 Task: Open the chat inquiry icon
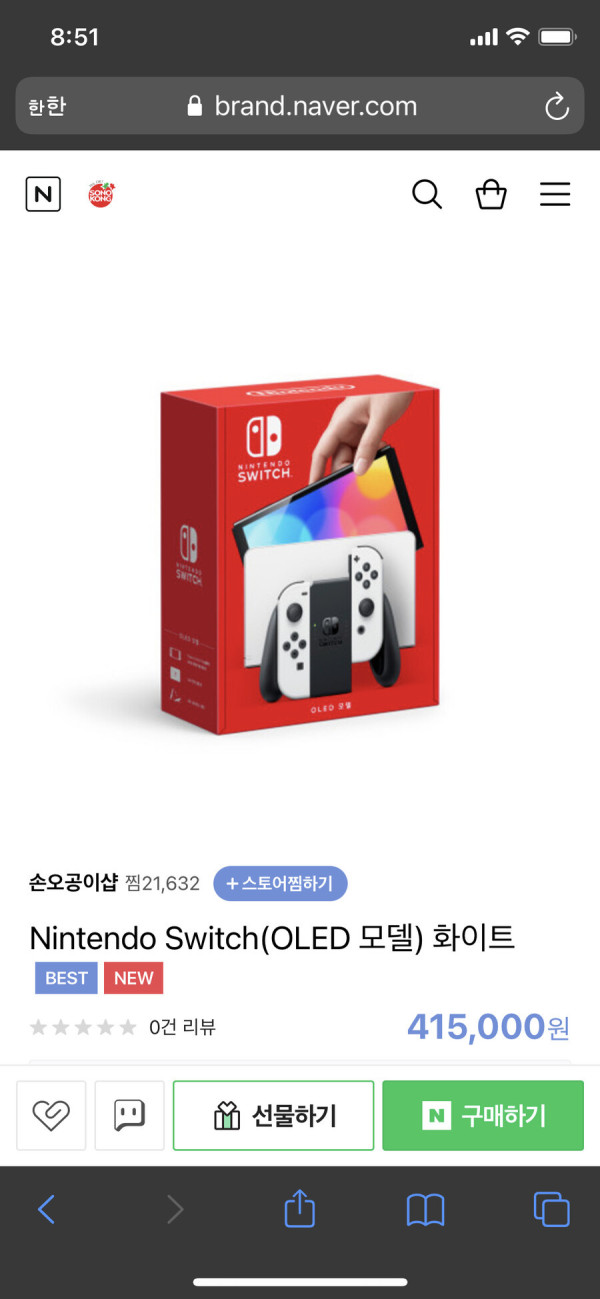click(129, 1115)
